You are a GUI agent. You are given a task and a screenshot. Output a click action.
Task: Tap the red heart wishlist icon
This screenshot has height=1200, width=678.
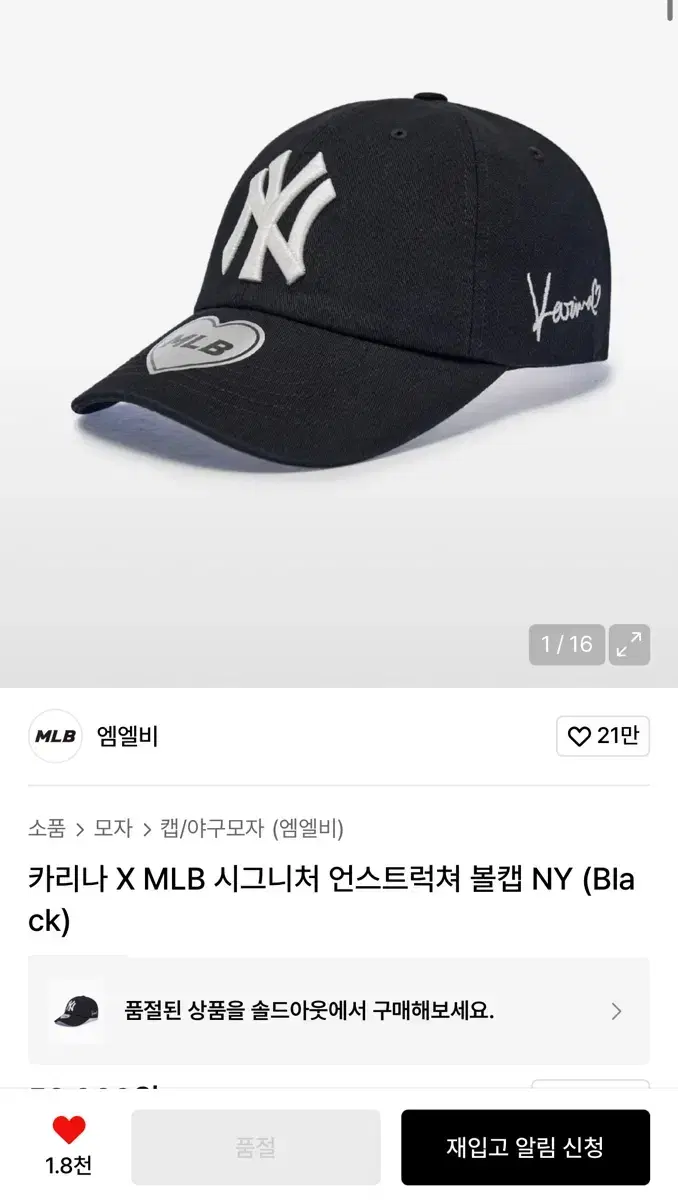(69, 1131)
